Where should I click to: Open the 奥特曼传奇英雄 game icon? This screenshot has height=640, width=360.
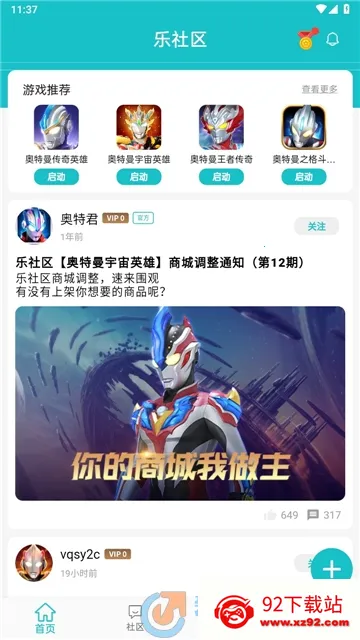click(x=56, y=127)
